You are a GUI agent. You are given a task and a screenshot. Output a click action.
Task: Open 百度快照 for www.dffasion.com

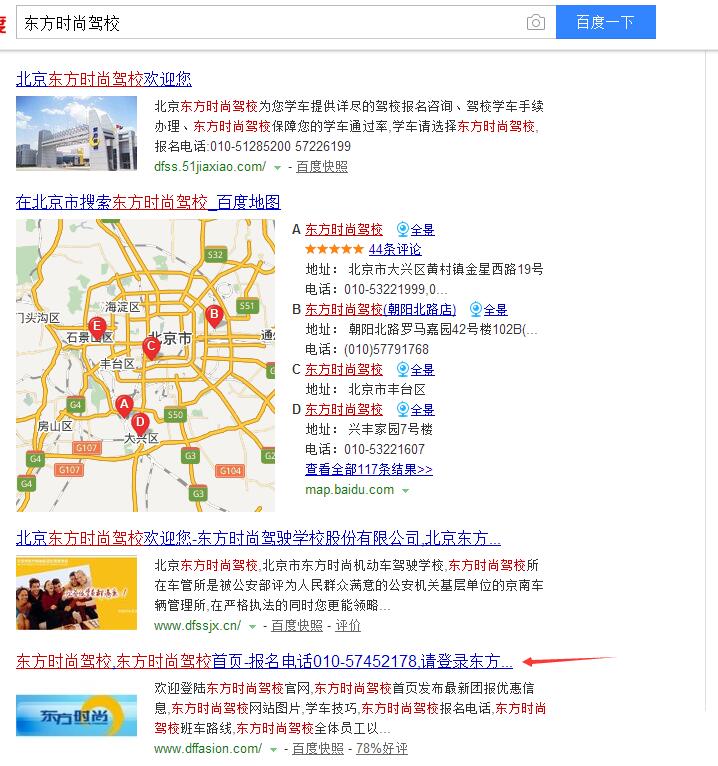point(318,748)
